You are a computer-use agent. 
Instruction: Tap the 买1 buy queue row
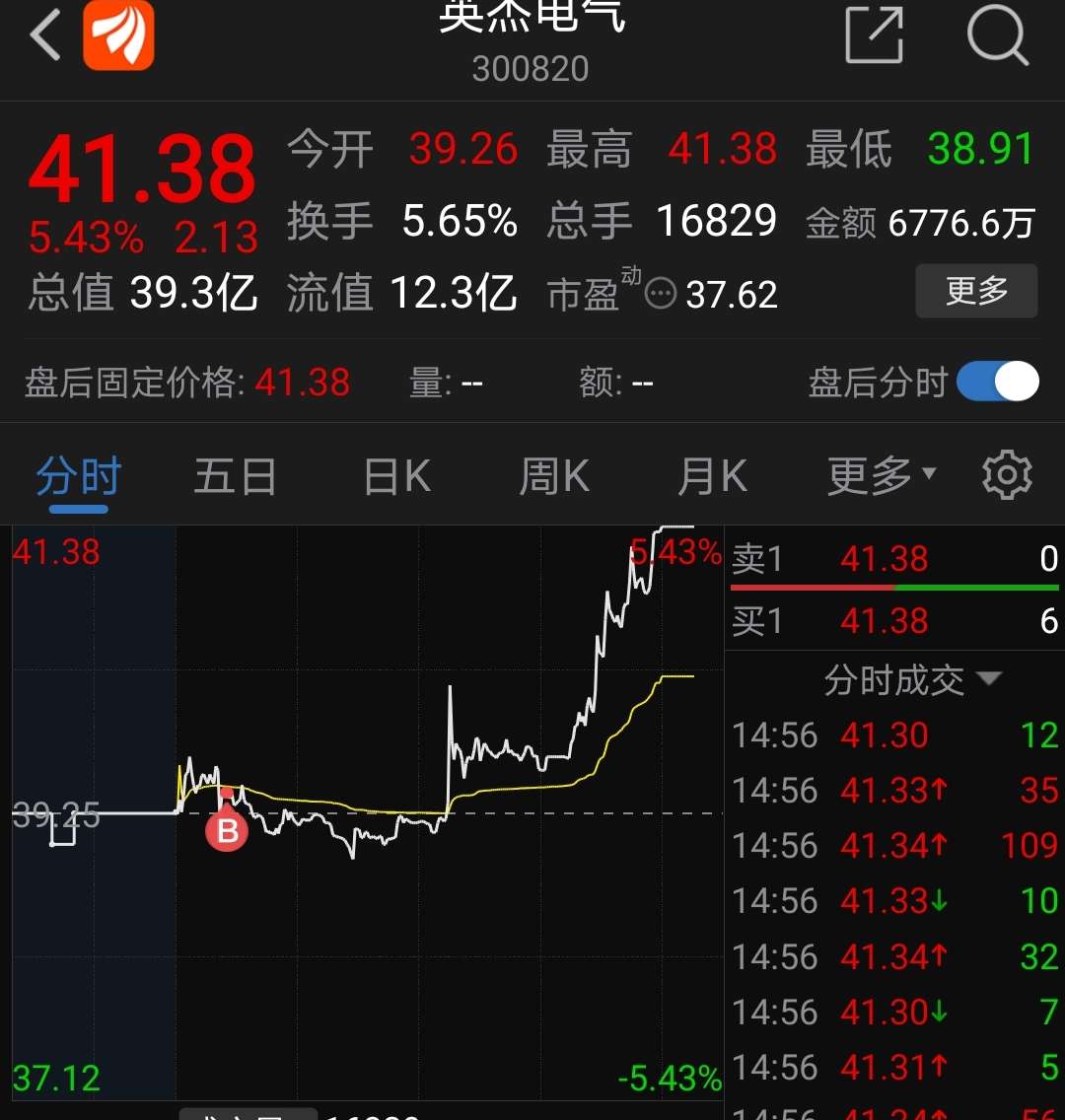[892, 620]
